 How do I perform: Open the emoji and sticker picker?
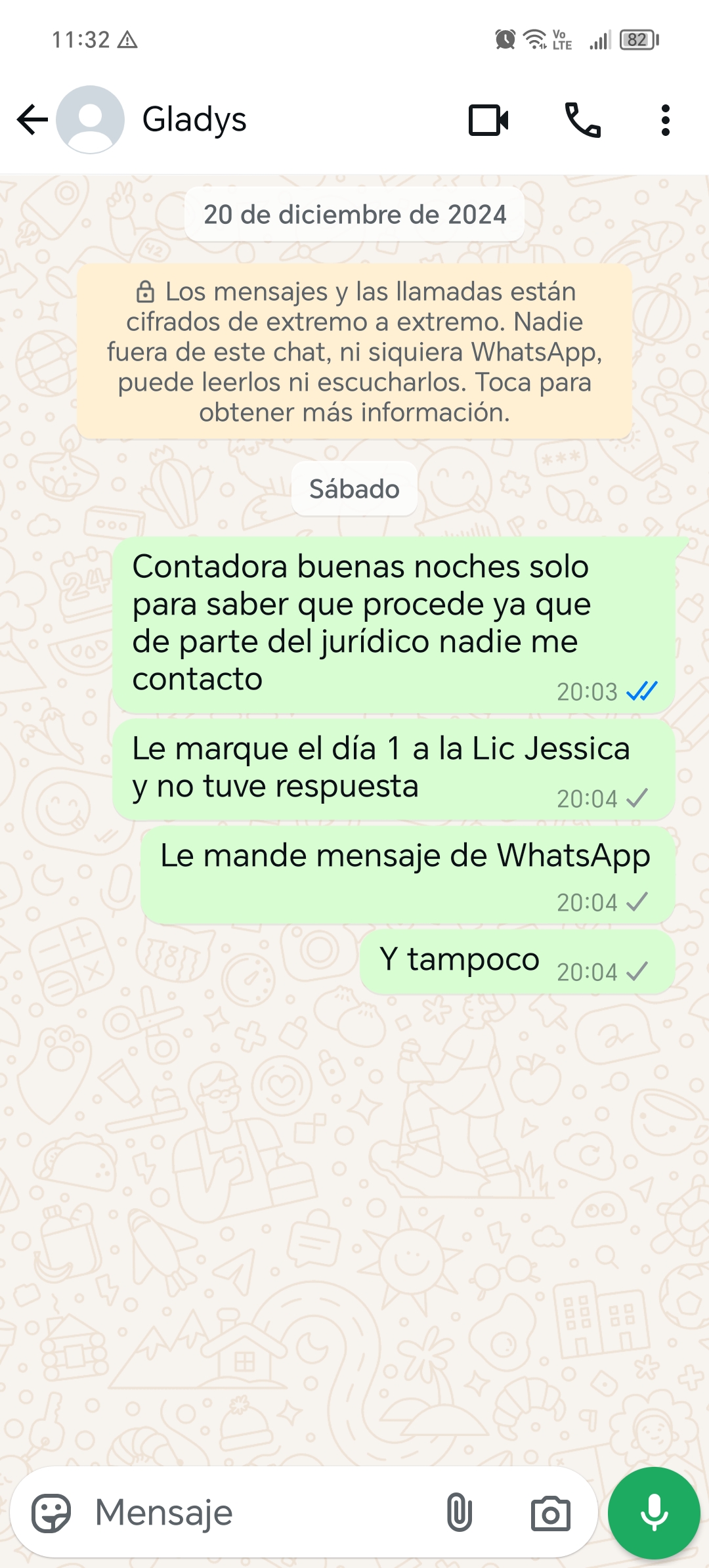pos(51,1514)
